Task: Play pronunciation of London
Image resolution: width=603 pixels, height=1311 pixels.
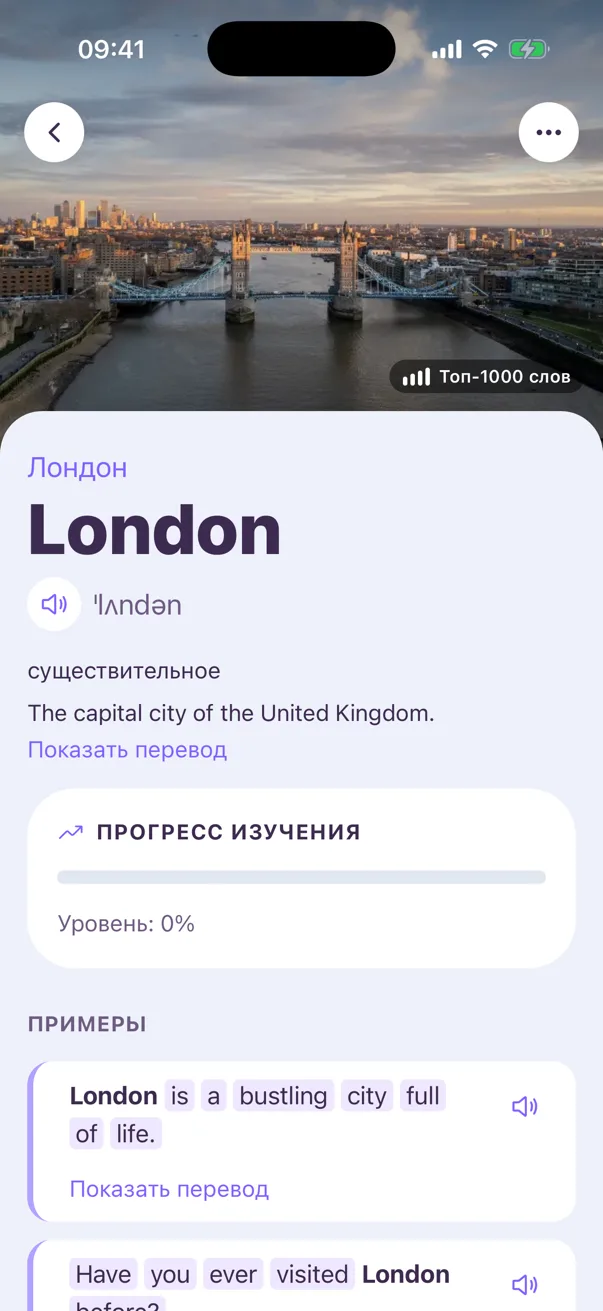Action: pyautogui.click(x=54, y=604)
